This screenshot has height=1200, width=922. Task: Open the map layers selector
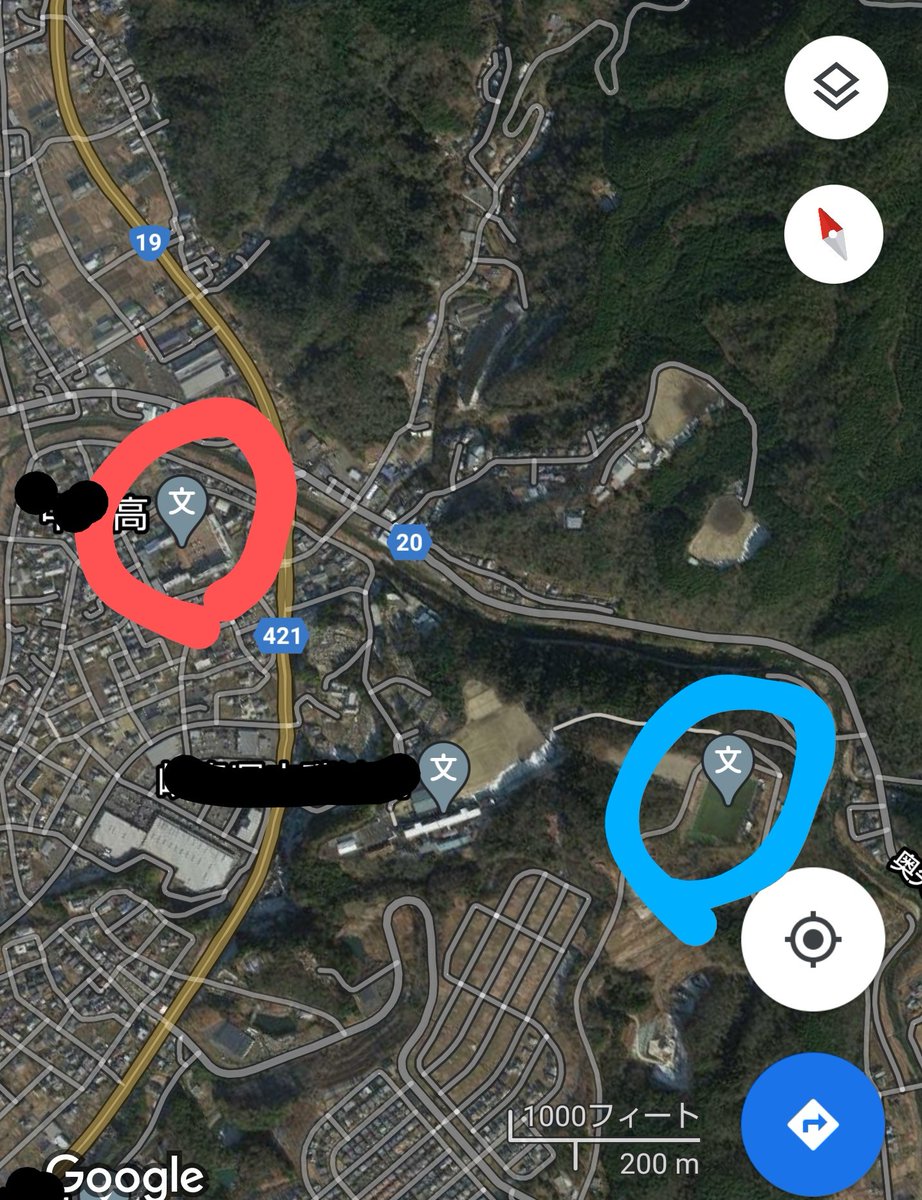pos(835,88)
